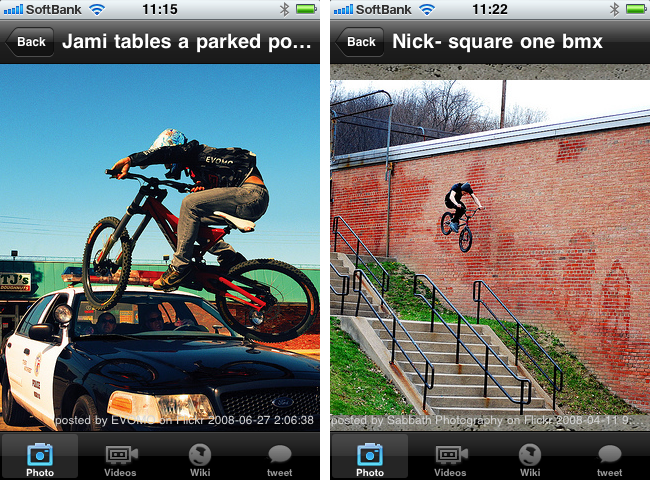Open Videos tab on the Jami tables screen
Screen dimensions: 650x480
(120, 458)
